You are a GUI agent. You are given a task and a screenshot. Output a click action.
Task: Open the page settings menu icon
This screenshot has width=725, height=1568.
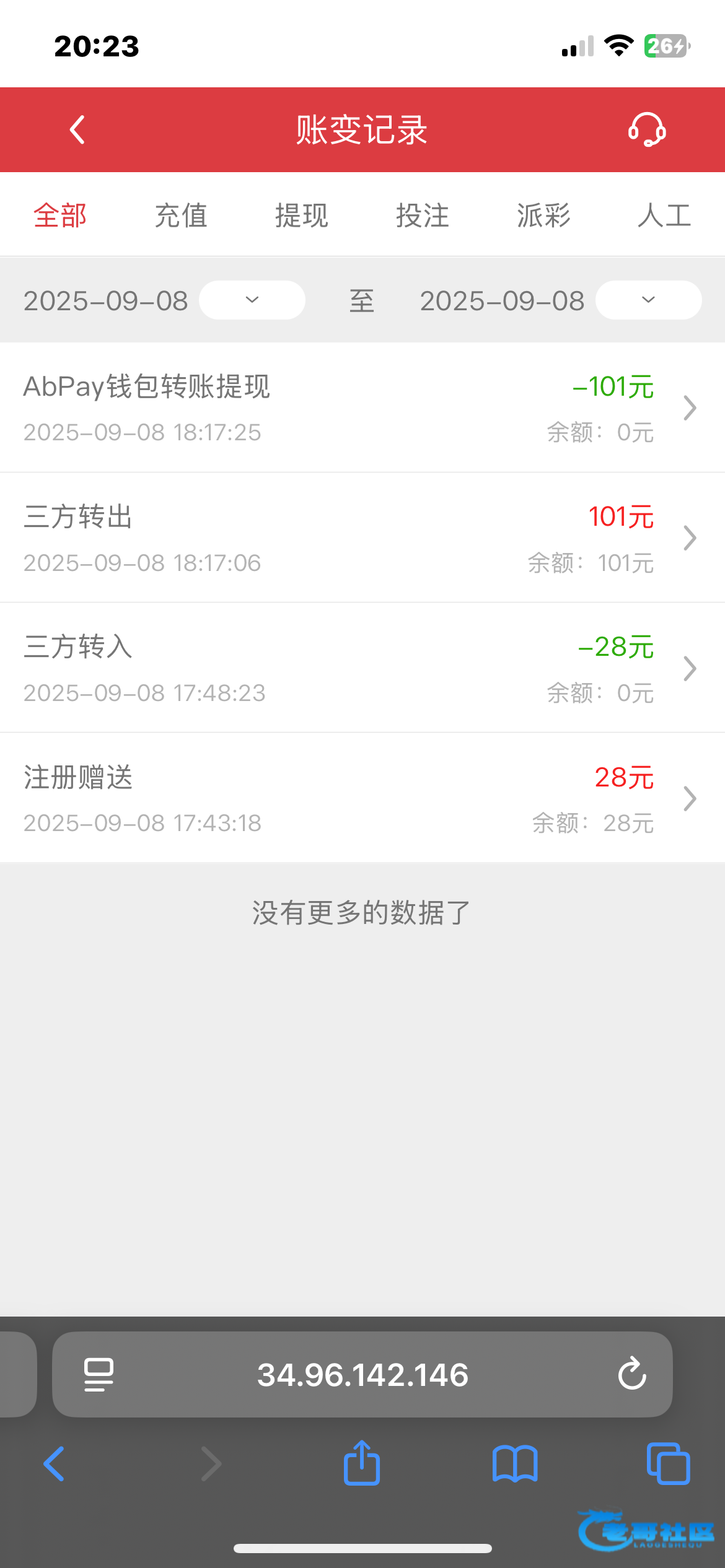point(99,1375)
